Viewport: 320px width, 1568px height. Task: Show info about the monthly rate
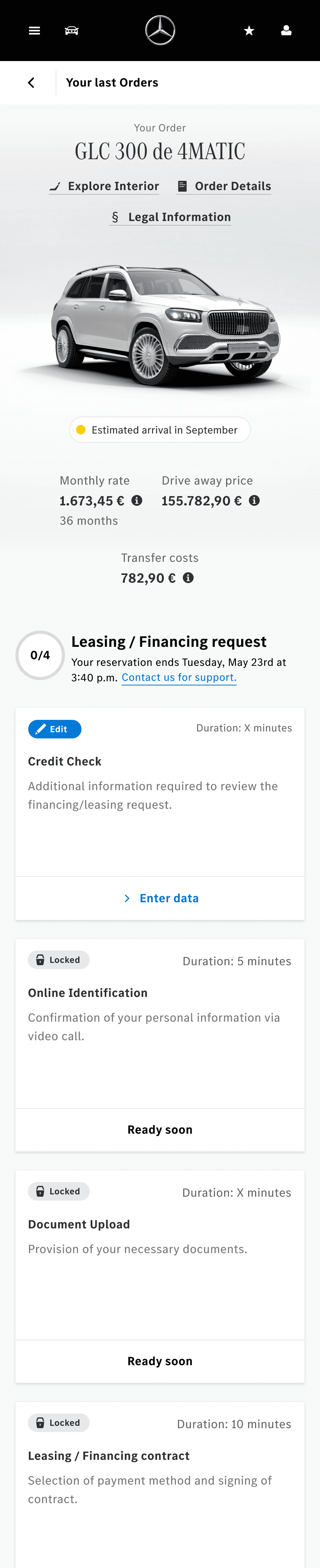137,500
